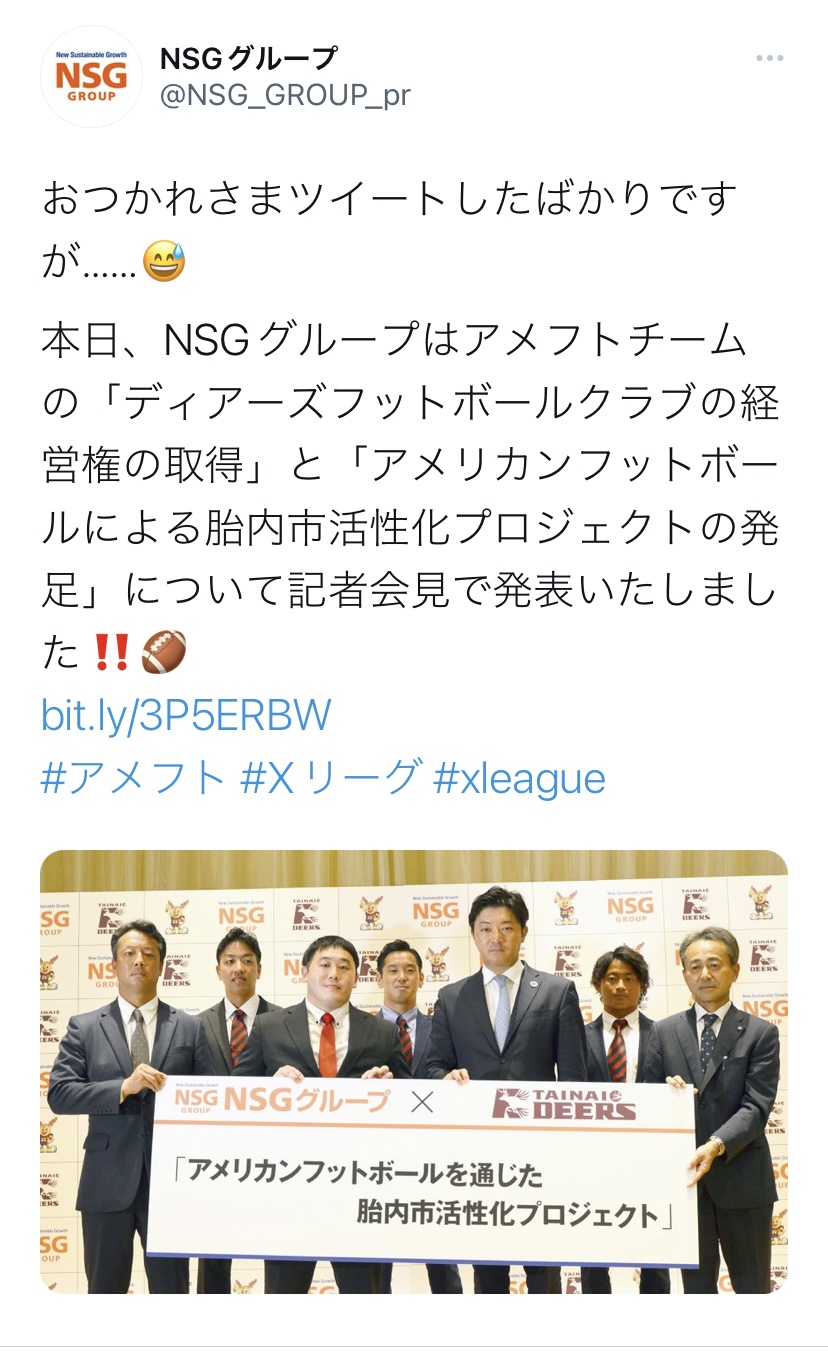Image resolution: width=828 pixels, height=1359 pixels.
Task: Open the bit.ly/3P5ERBW link
Action: [186, 716]
